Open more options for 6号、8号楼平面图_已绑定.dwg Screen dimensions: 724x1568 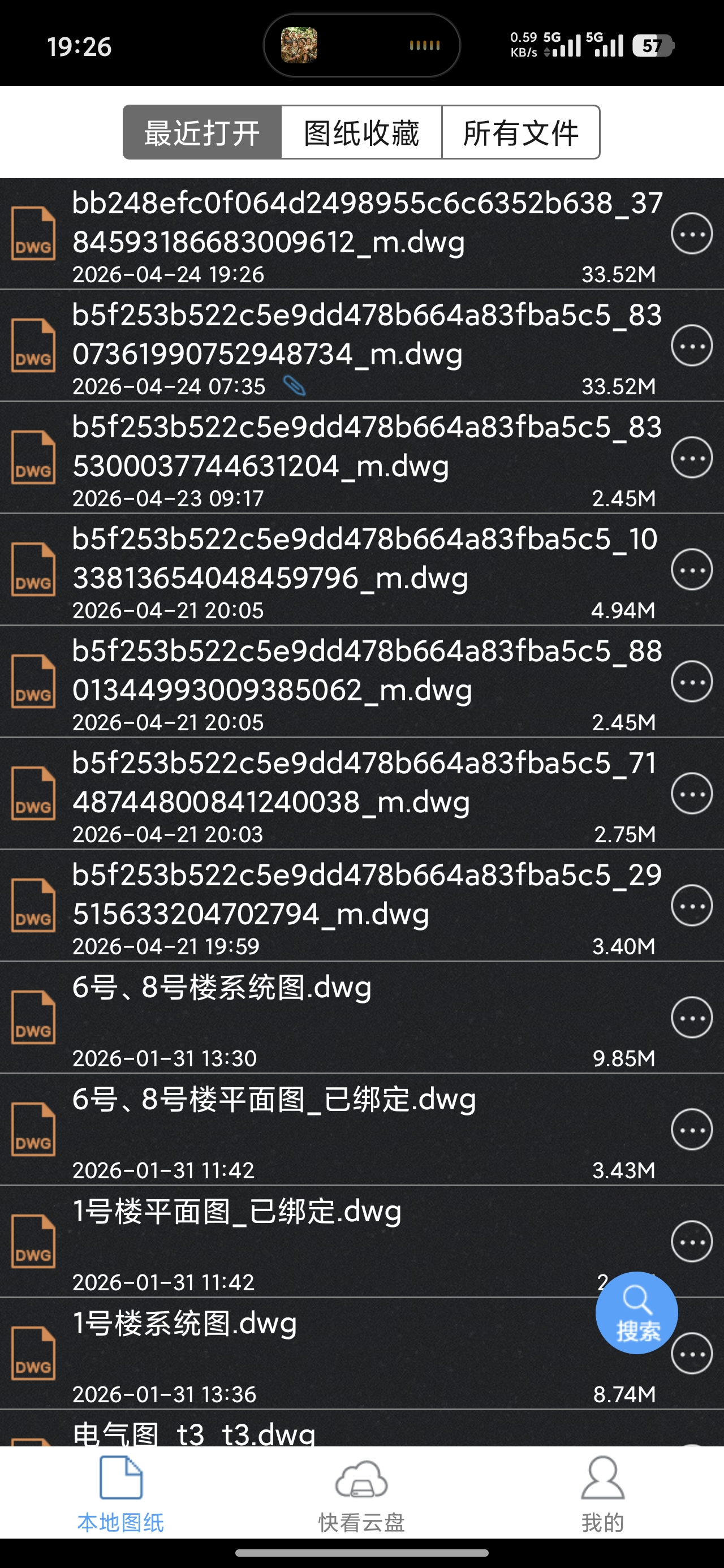(x=692, y=1130)
